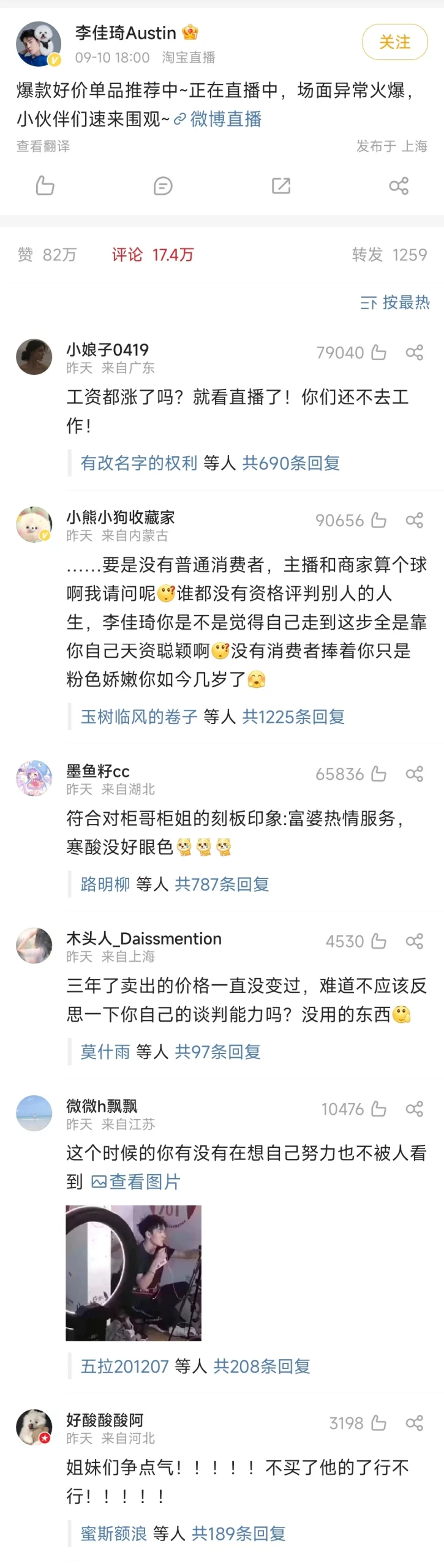
Task: Open the comment icon under the post
Action: click(x=163, y=186)
